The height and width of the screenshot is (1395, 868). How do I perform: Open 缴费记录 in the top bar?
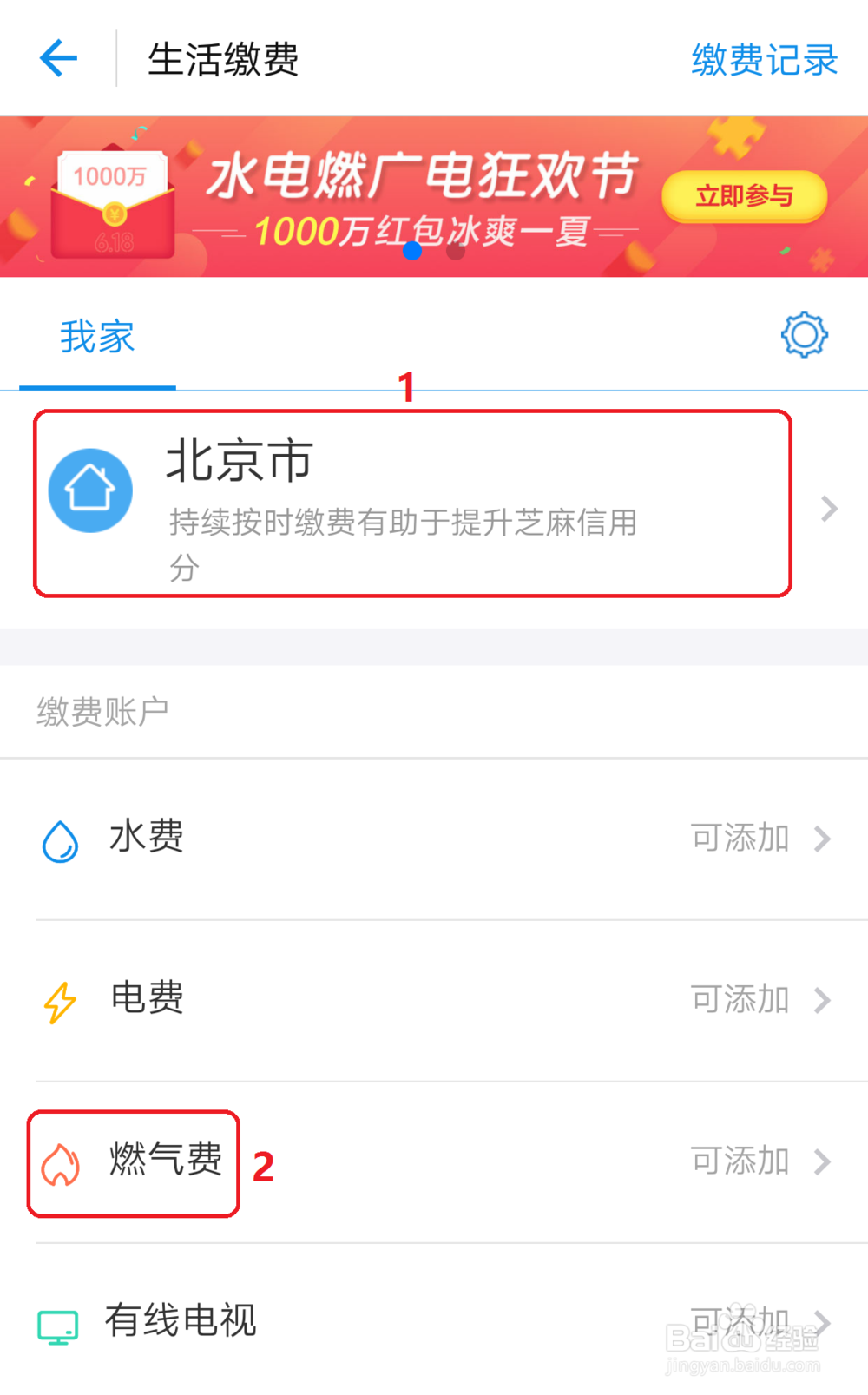click(763, 59)
